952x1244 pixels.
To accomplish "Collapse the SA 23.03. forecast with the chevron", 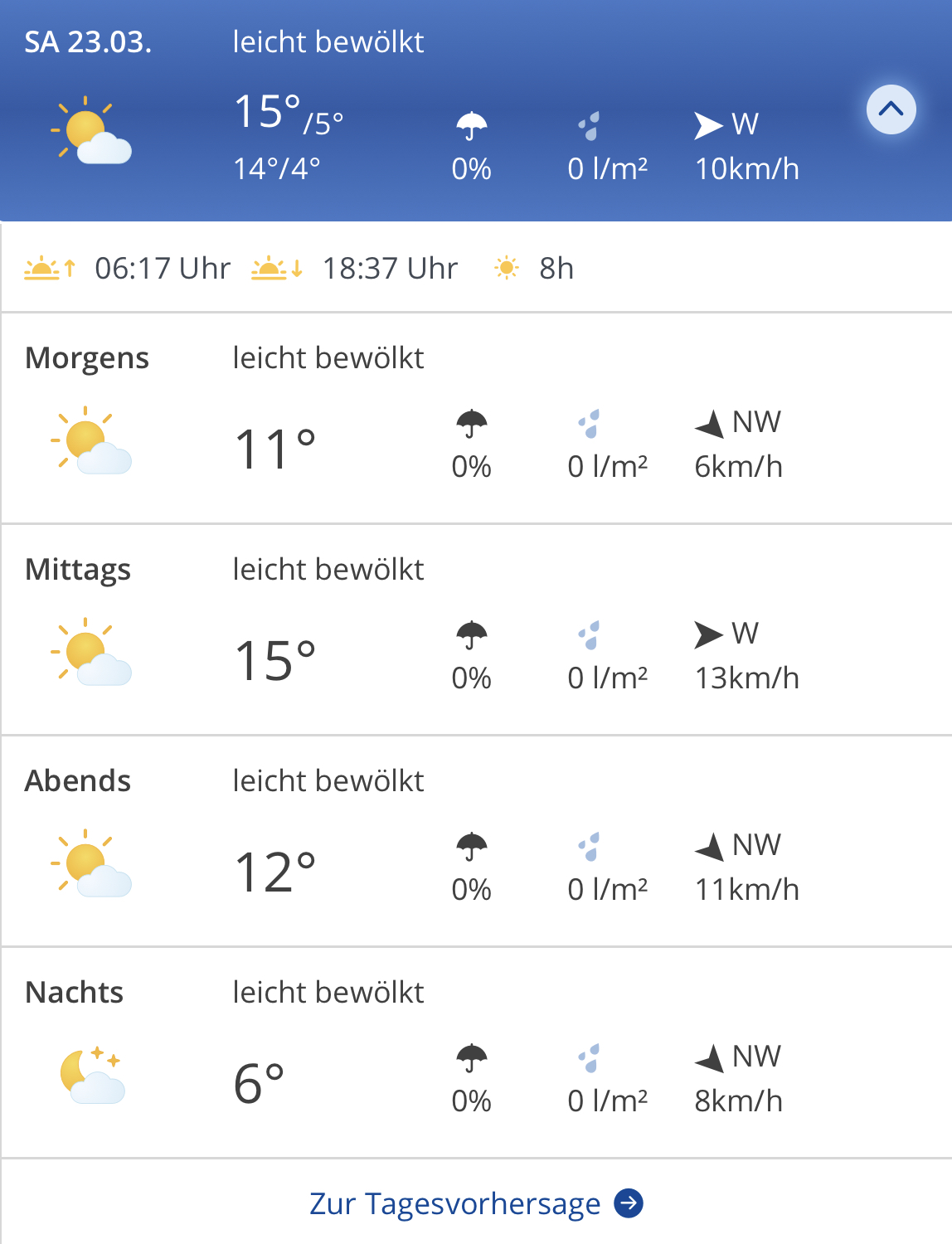I will tap(891, 109).
